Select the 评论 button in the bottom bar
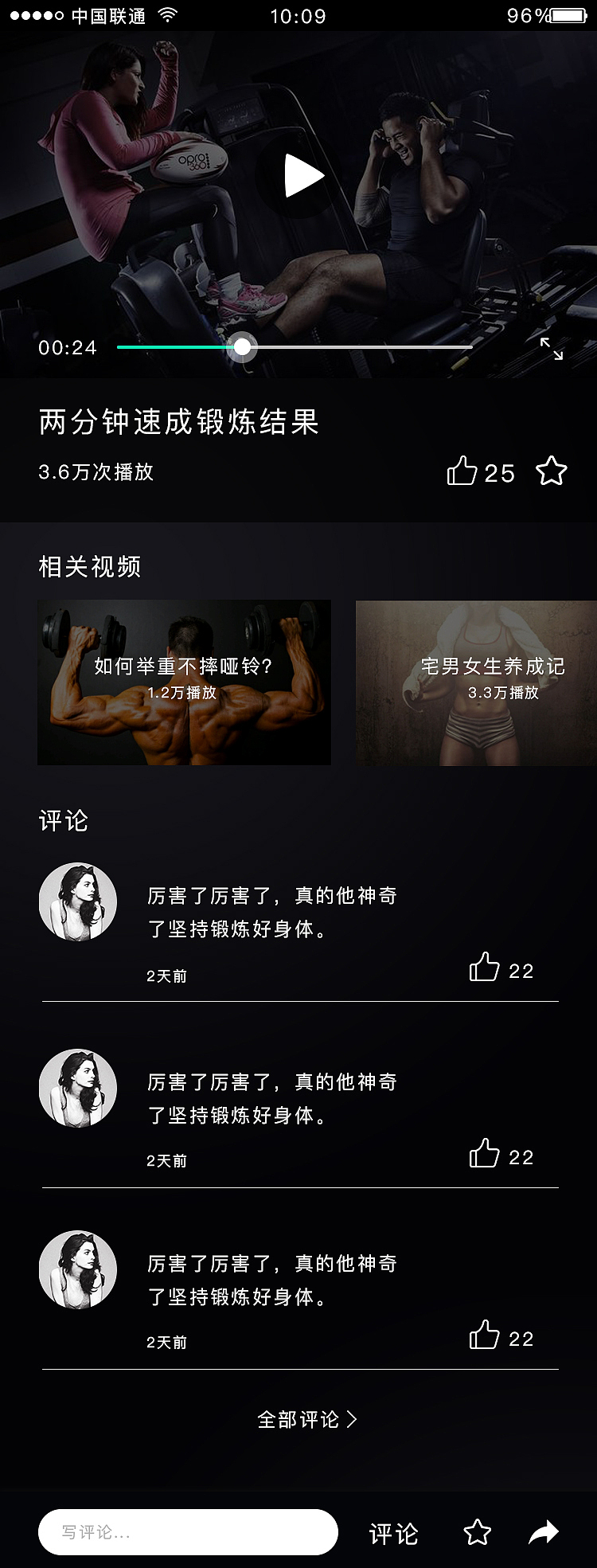The image size is (597, 1568). click(395, 1531)
